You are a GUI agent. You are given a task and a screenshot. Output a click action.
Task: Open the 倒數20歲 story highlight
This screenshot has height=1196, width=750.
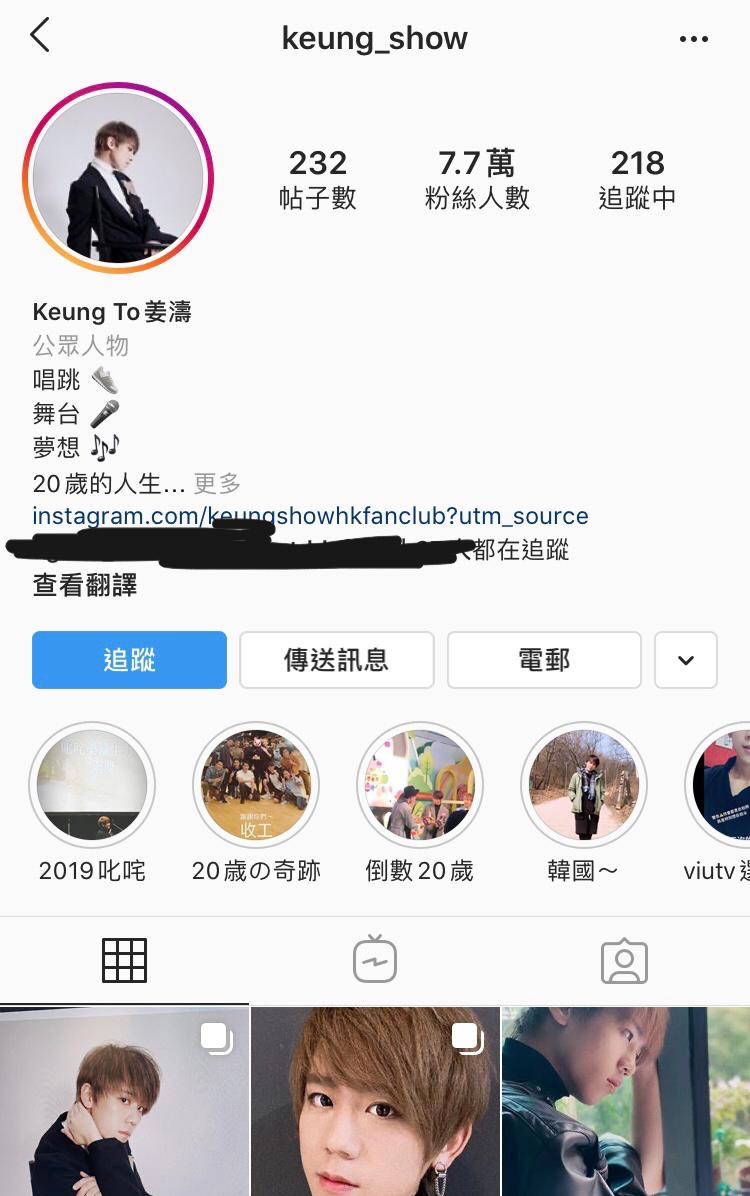coord(420,785)
